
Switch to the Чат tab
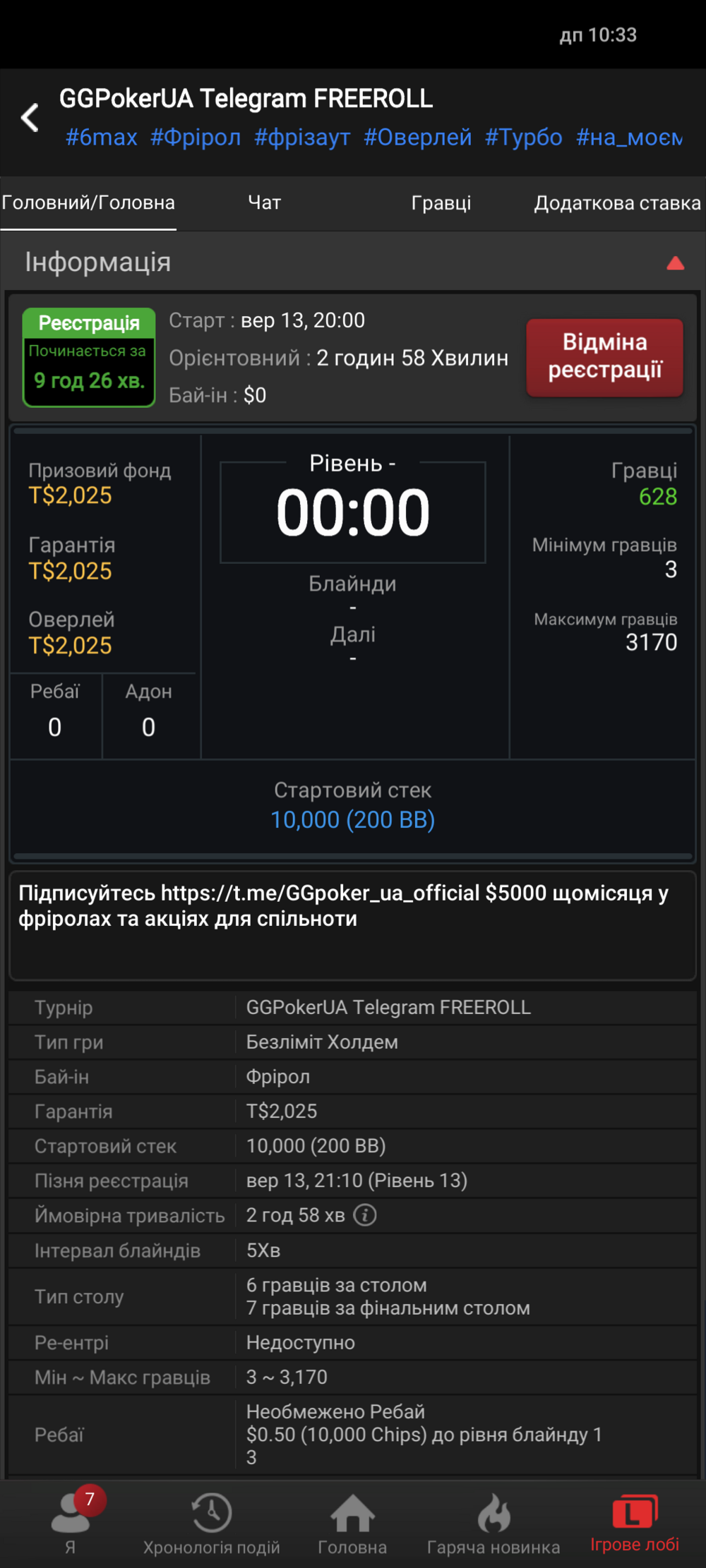click(x=265, y=203)
